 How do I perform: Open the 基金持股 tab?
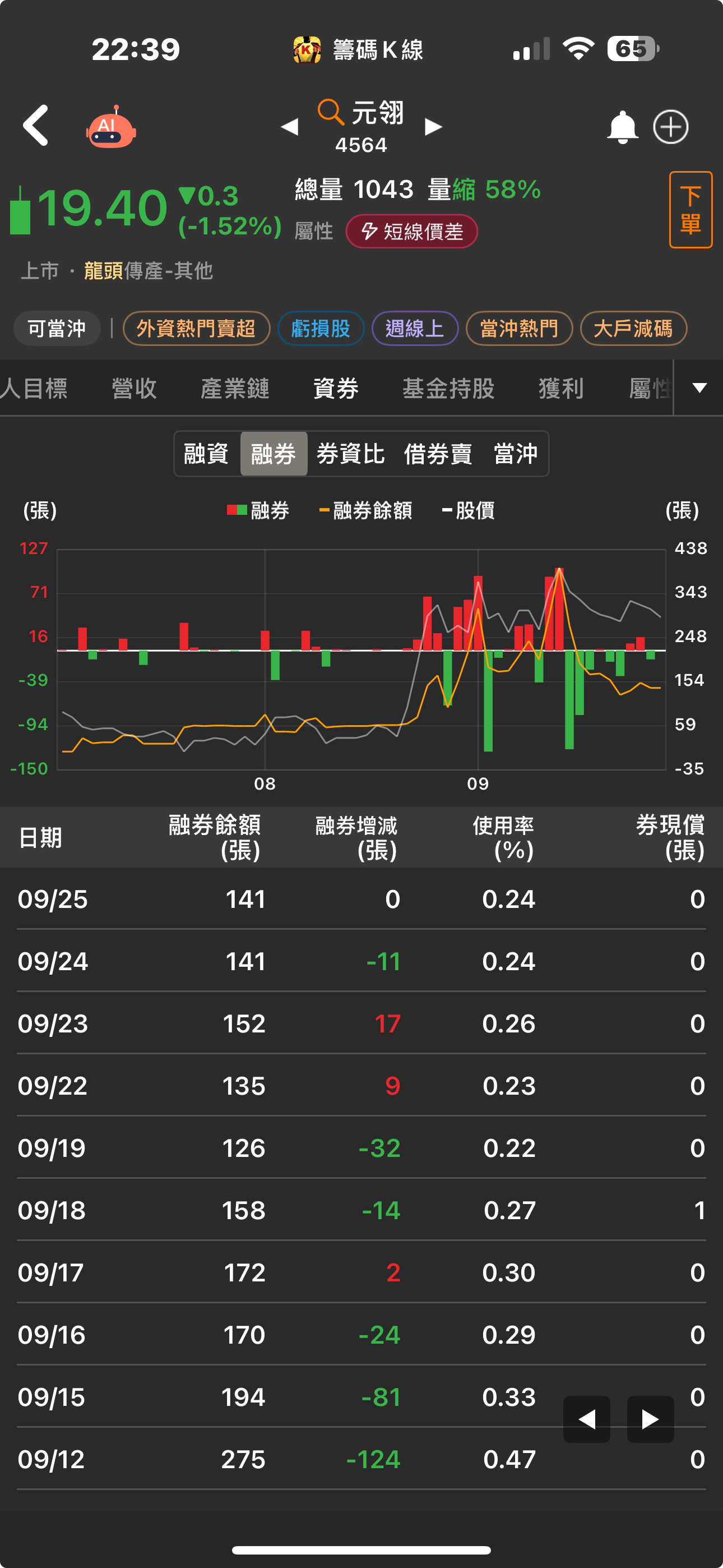(448, 388)
